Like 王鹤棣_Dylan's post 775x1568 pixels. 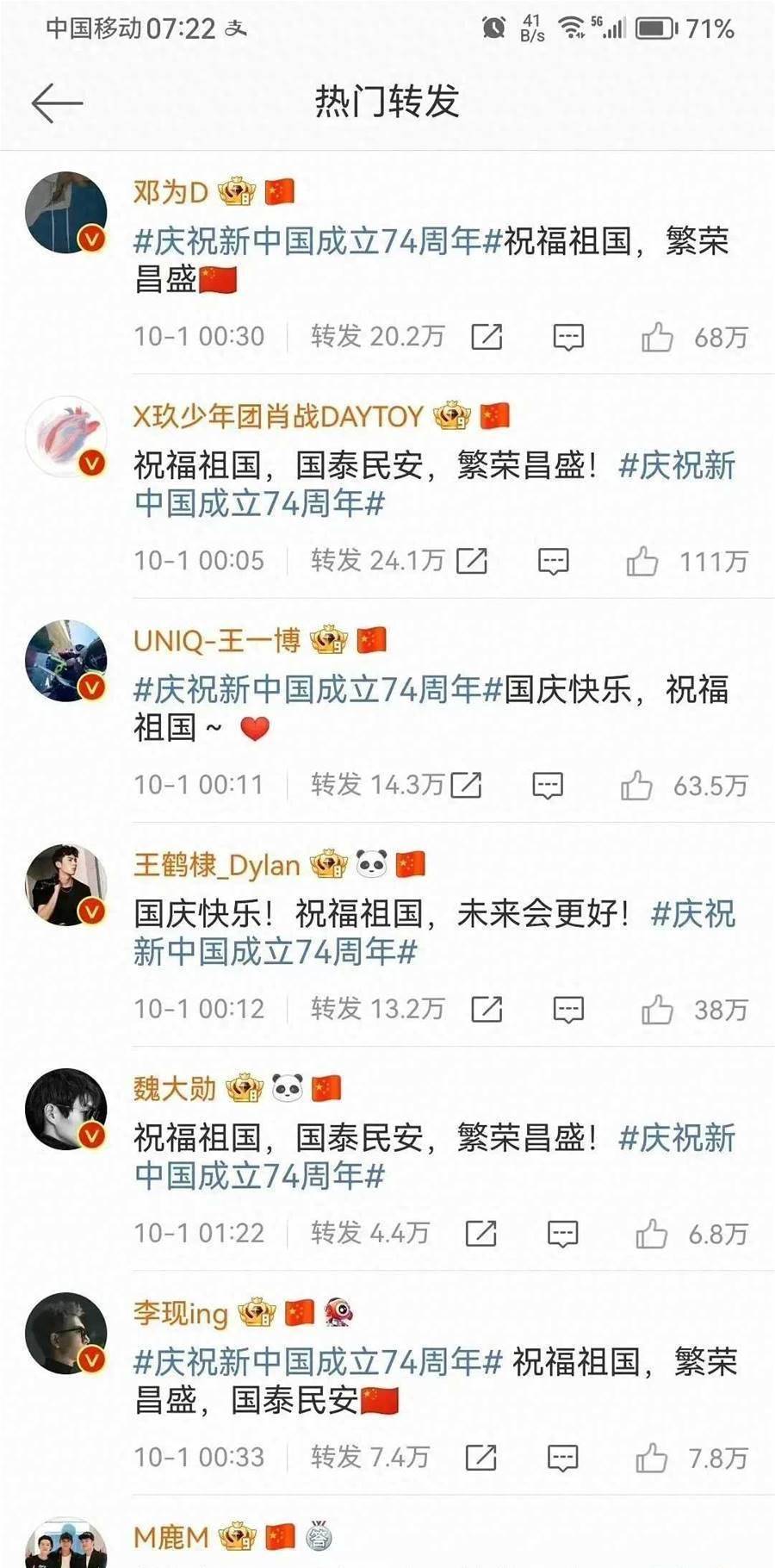tap(657, 1010)
